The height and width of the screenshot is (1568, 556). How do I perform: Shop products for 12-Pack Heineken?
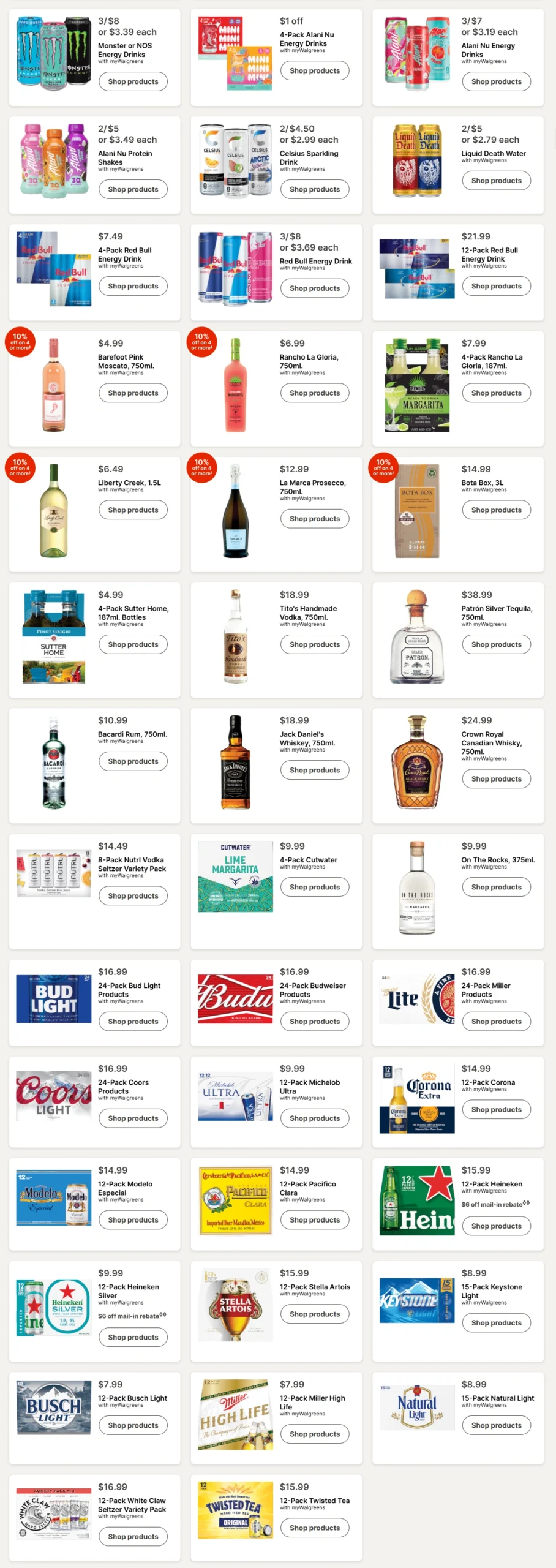496,1226
